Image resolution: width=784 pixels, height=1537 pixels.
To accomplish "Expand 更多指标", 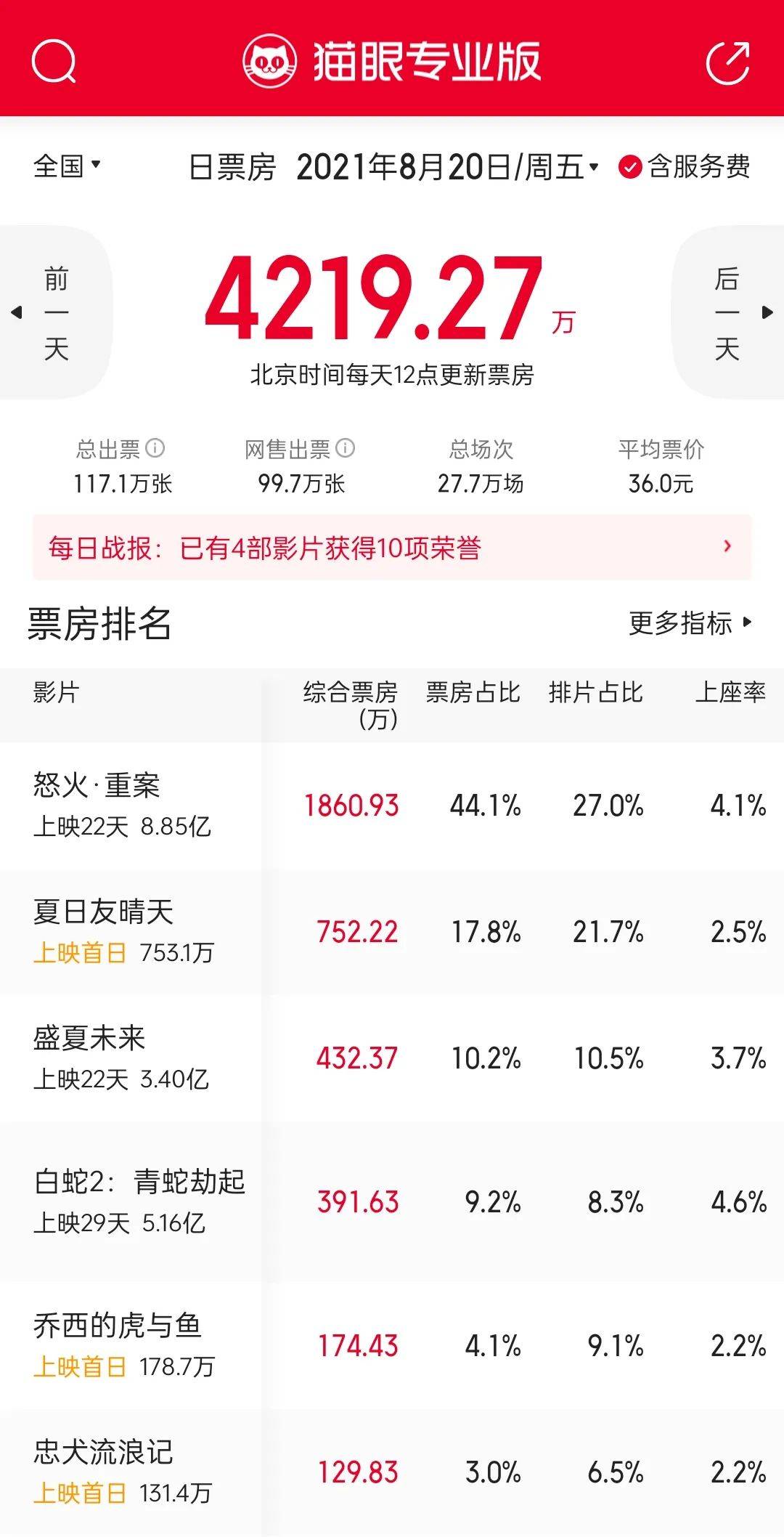I will [690, 623].
